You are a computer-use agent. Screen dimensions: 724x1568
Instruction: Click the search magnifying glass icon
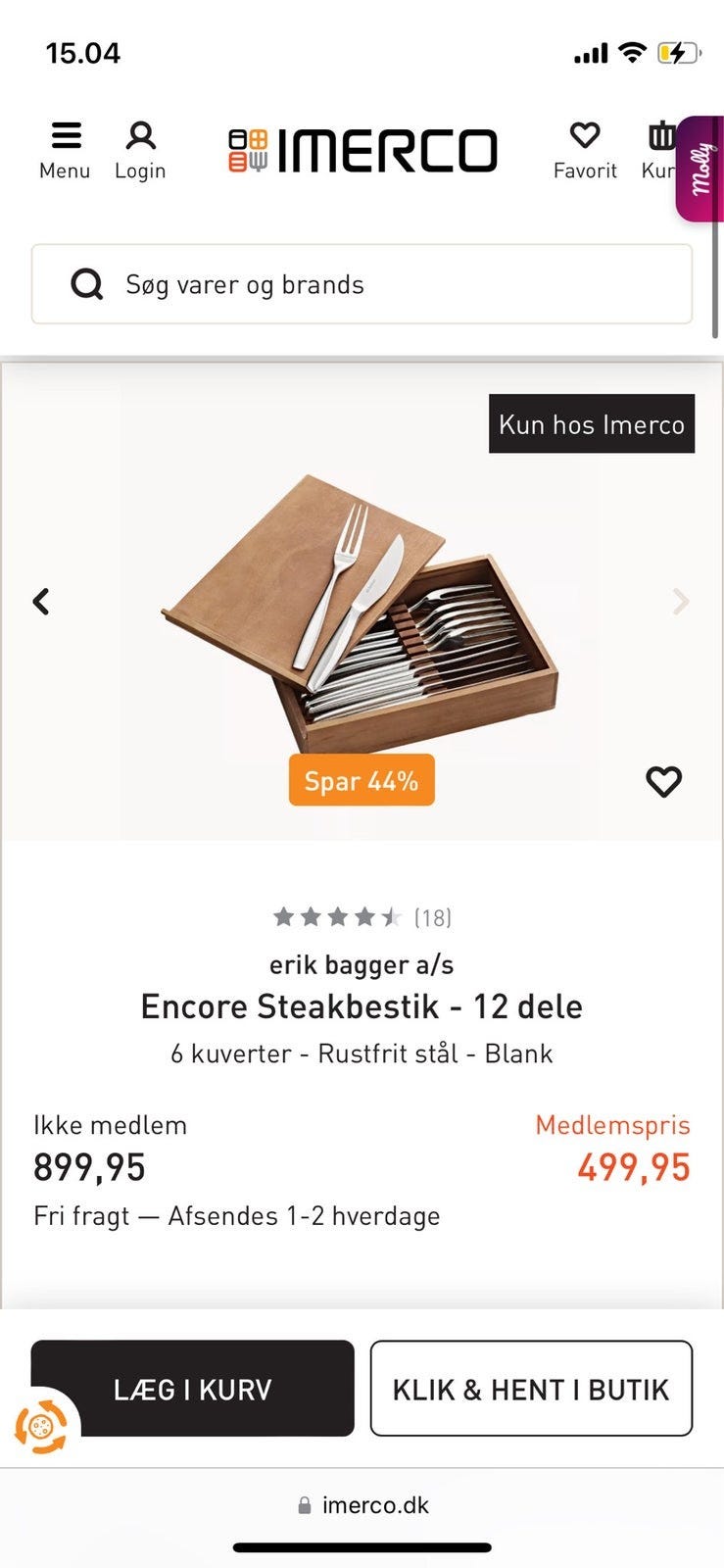88,284
